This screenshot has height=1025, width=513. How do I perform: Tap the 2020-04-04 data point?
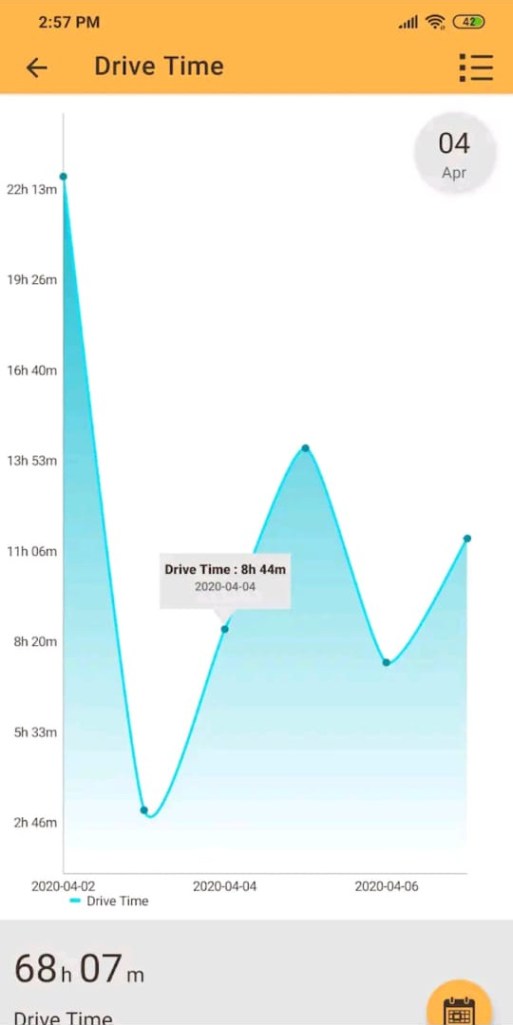pos(225,629)
